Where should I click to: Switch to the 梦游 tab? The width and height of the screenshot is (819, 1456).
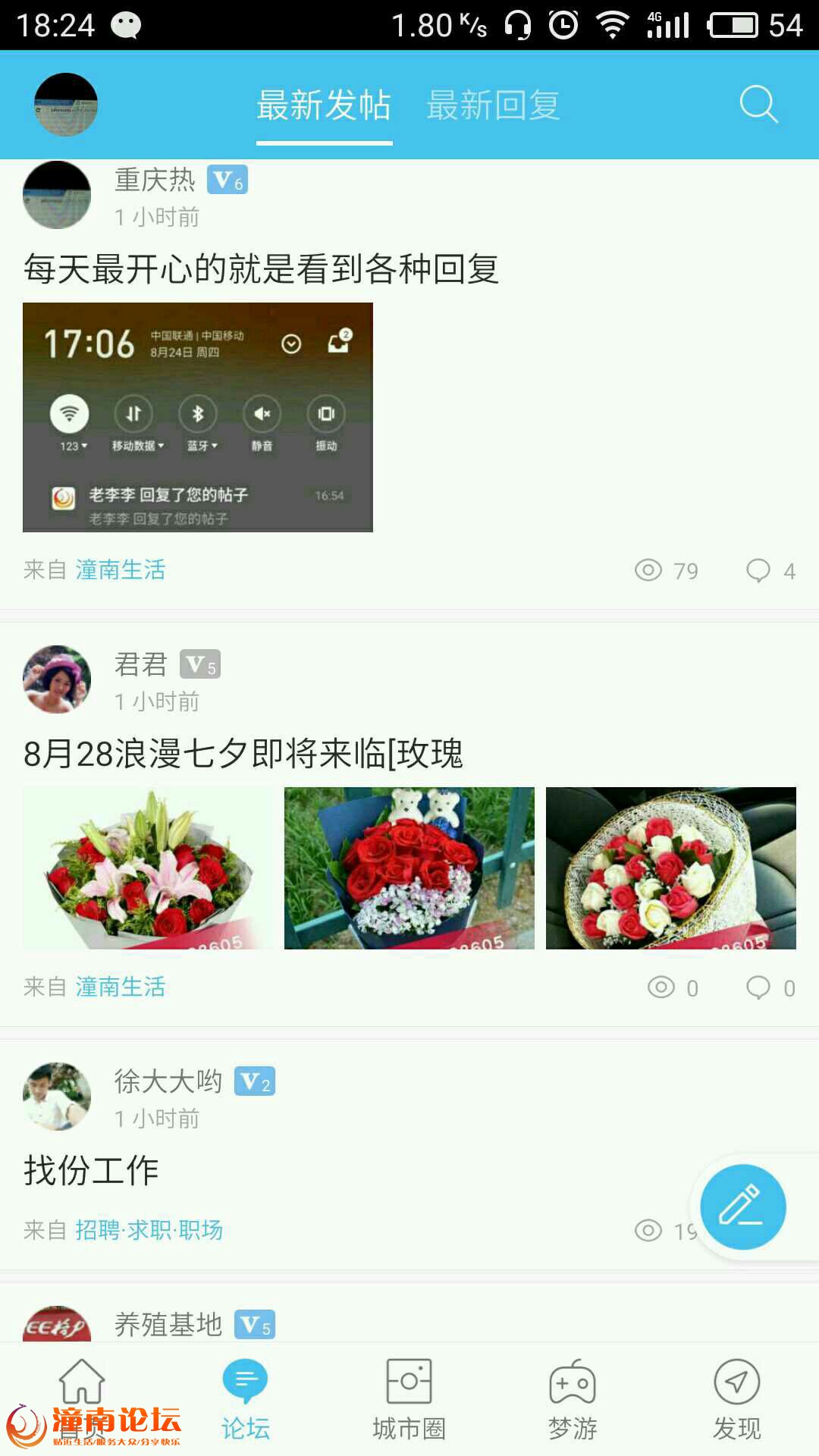click(x=573, y=1399)
